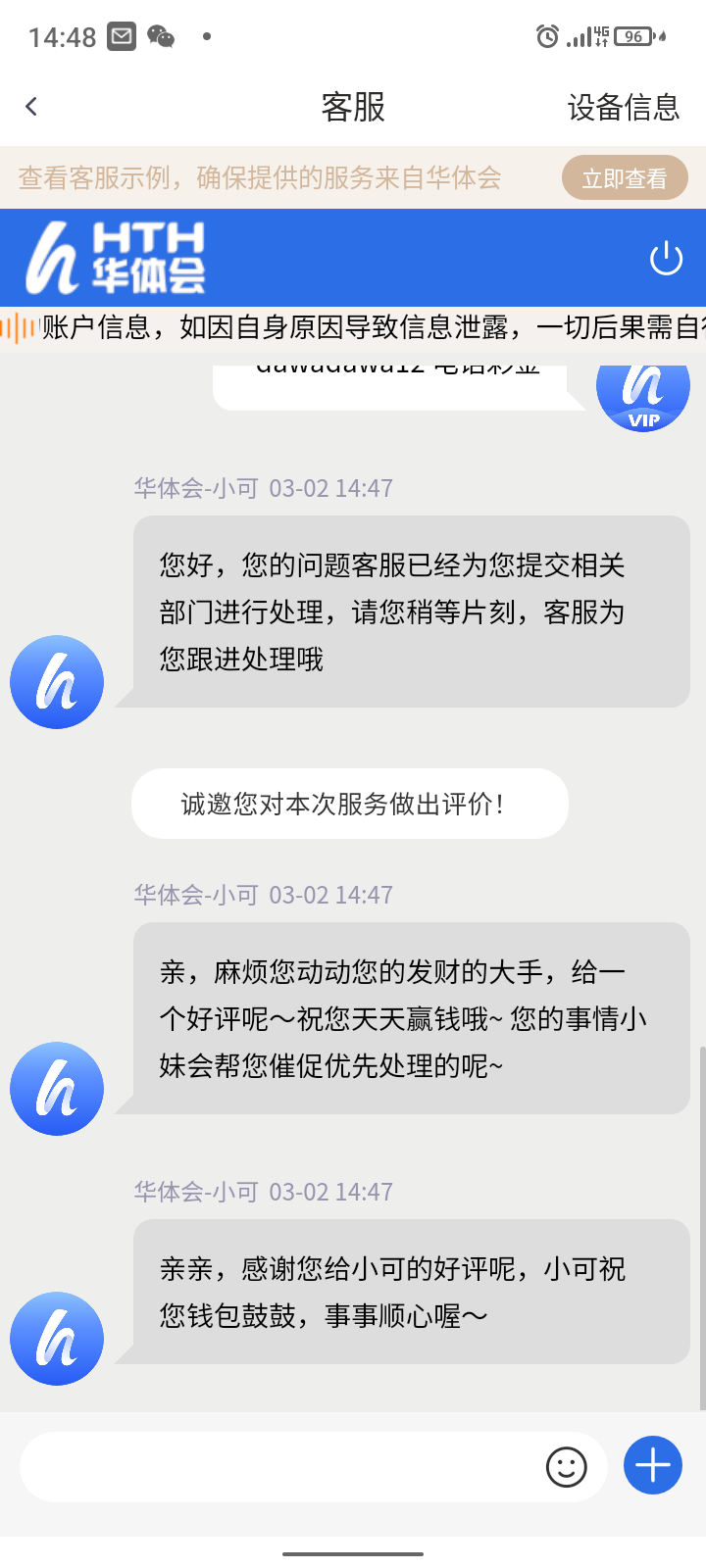Viewport: 706px width, 1568px height.
Task: Tap the signal strength bars indicator
Action: (582, 36)
